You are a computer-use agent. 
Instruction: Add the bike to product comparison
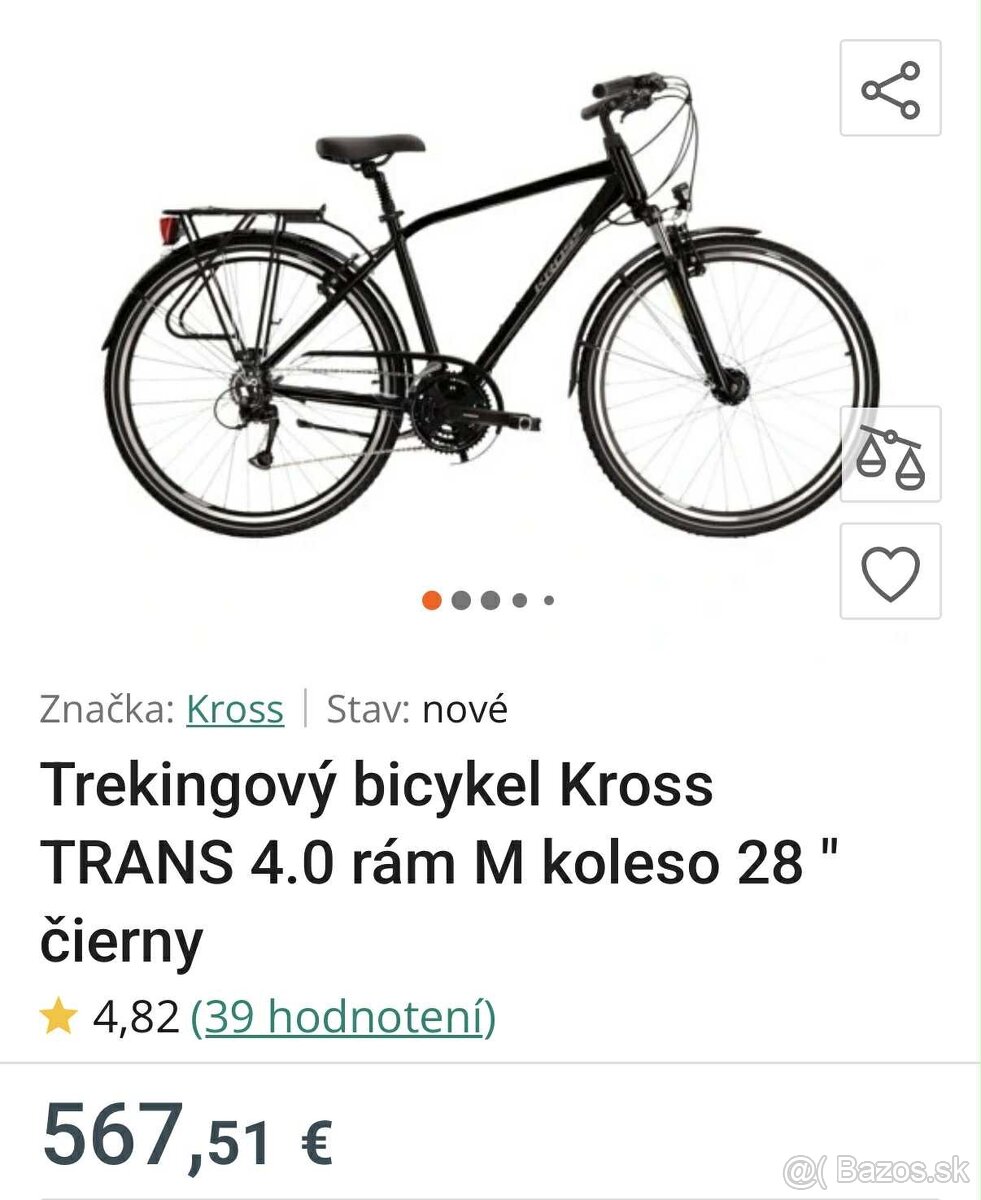coord(890,455)
